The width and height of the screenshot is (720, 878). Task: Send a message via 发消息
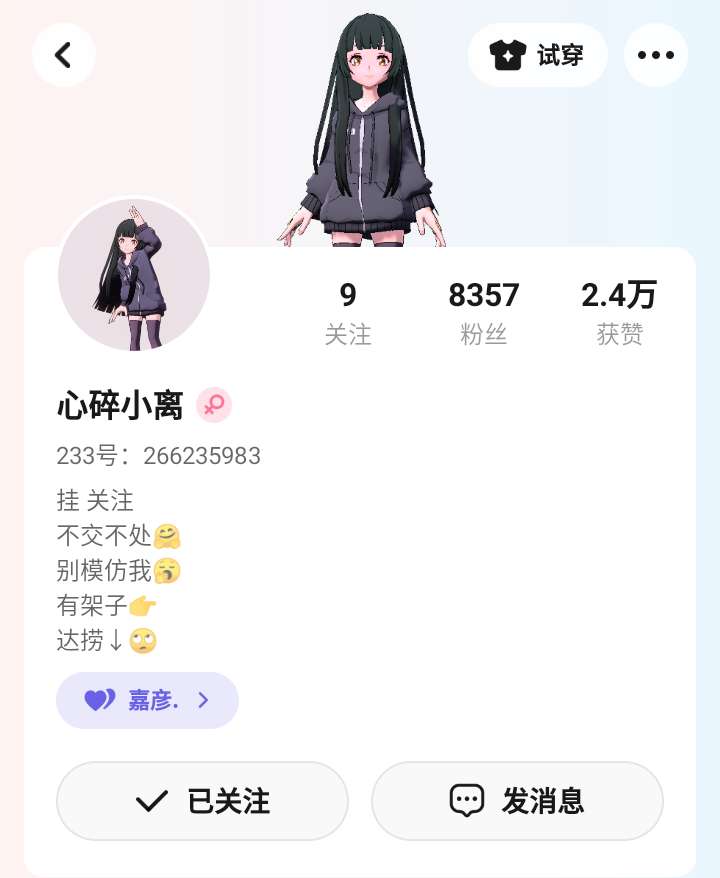point(517,801)
